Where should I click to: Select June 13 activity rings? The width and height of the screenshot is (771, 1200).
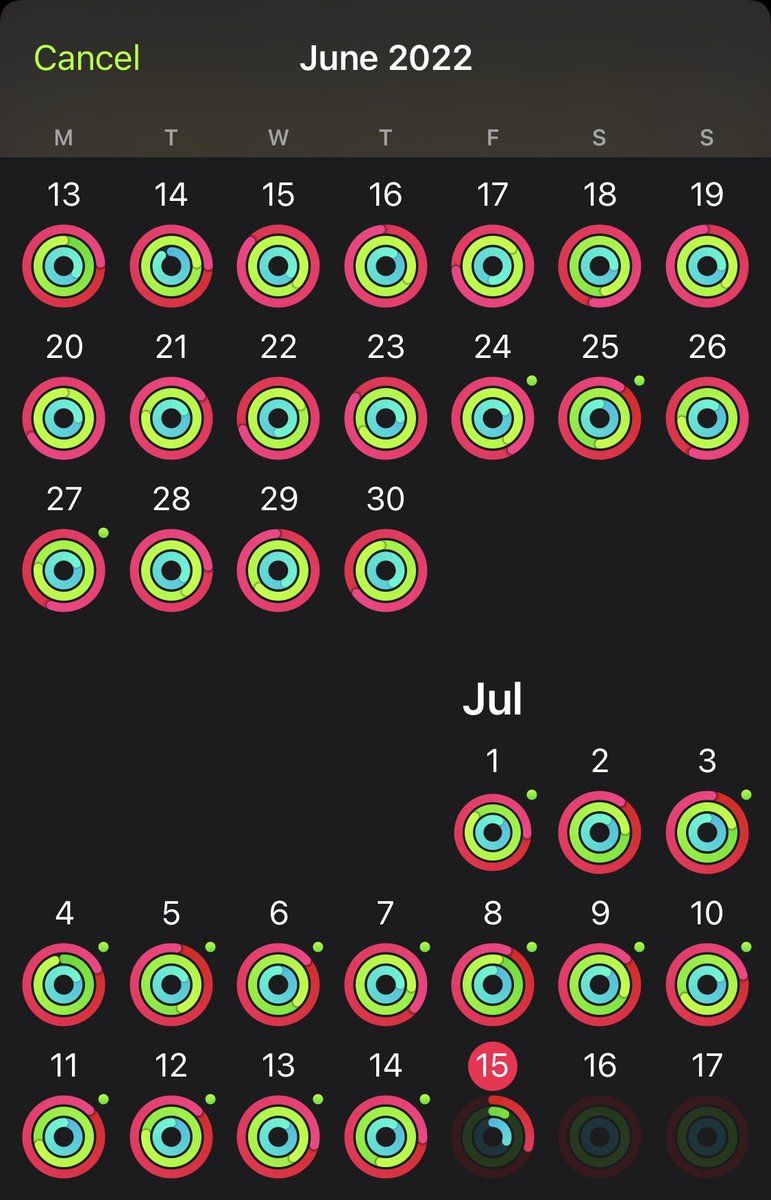coord(64,266)
